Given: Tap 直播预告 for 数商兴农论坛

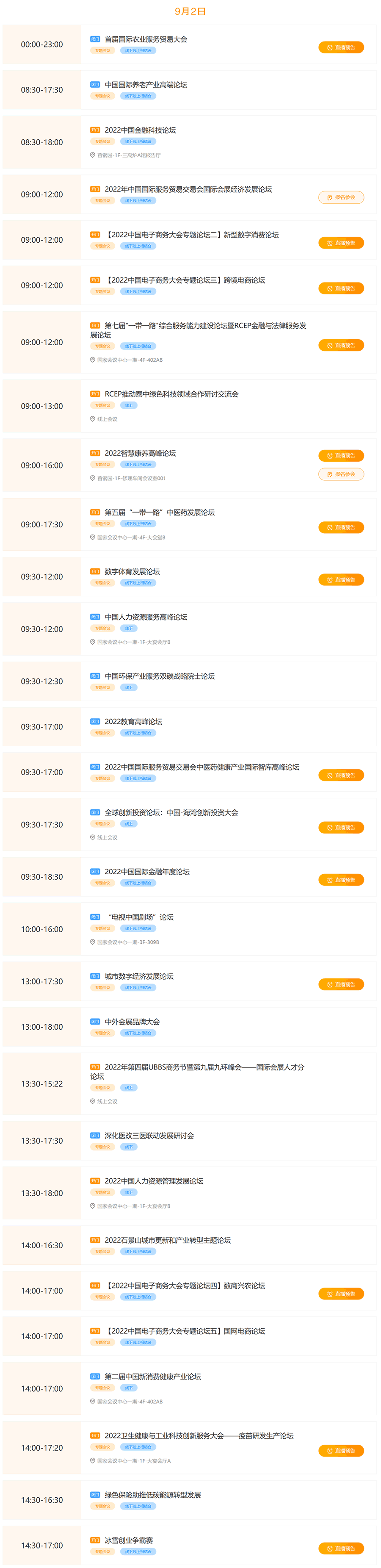Looking at the screenshot, I should point(341,1294).
